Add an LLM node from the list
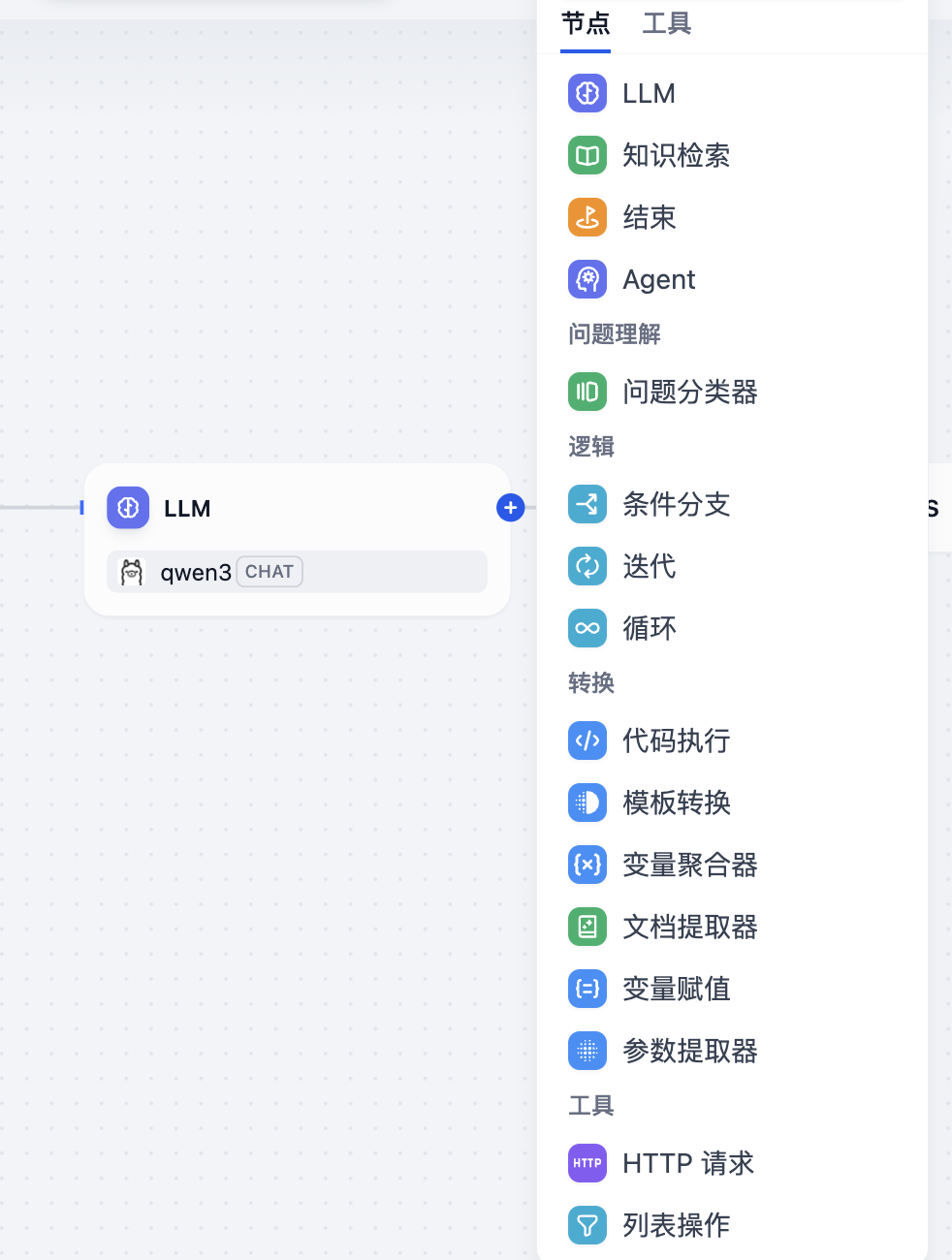The height and width of the screenshot is (1260, 952). click(x=648, y=93)
